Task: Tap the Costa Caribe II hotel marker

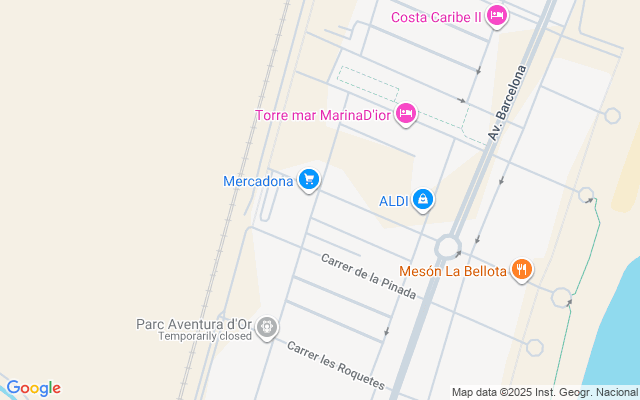Action: coord(497,16)
